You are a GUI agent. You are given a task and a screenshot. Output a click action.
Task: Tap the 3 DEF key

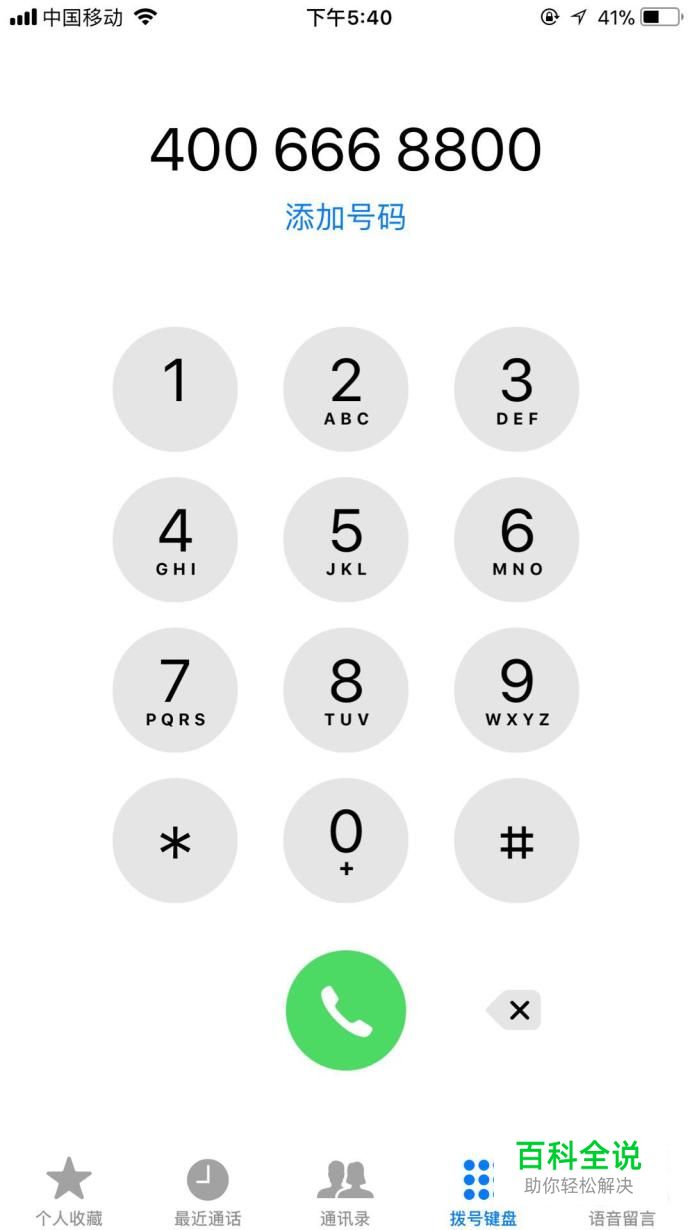click(x=517, y=390)
